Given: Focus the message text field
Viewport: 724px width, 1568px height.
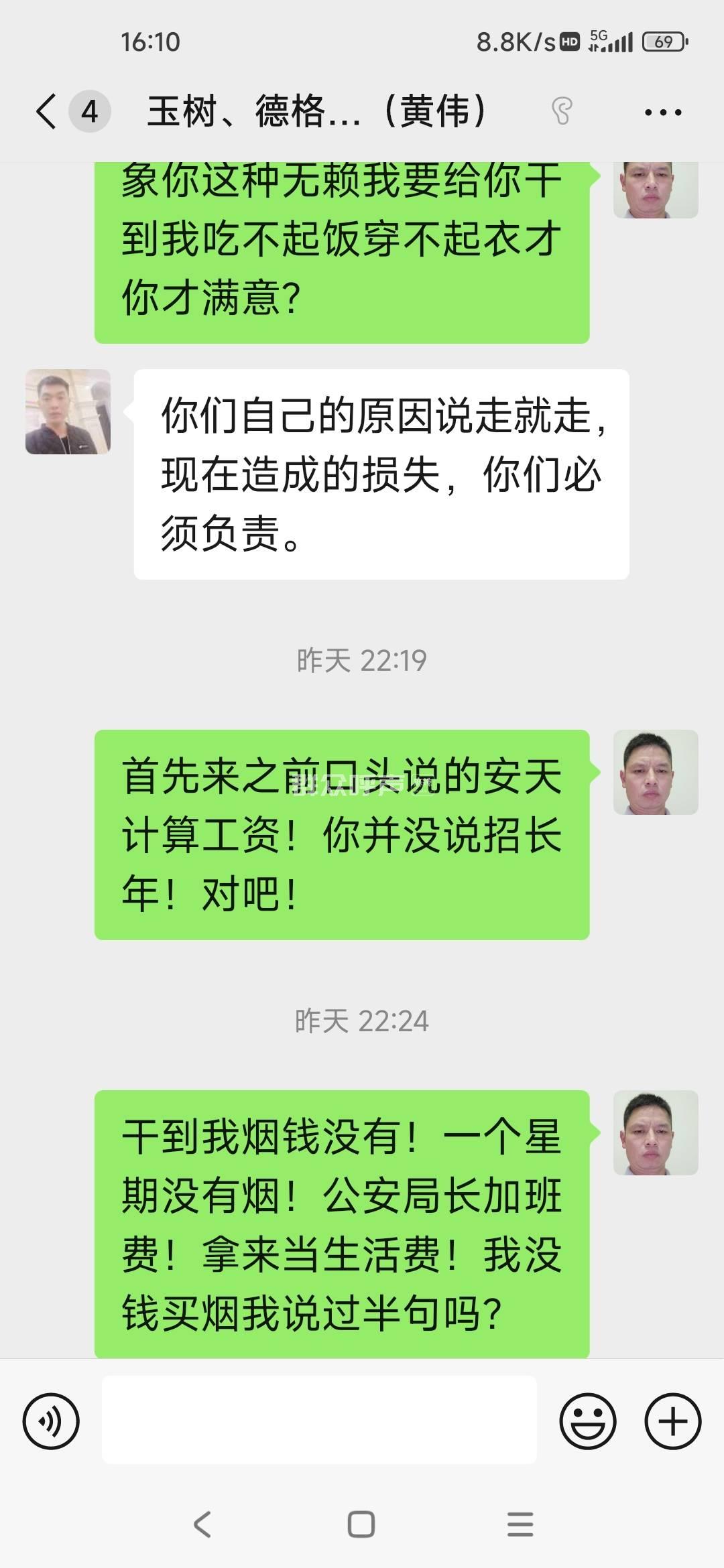Looking at the screenshot, I should tap(319, 1420).
